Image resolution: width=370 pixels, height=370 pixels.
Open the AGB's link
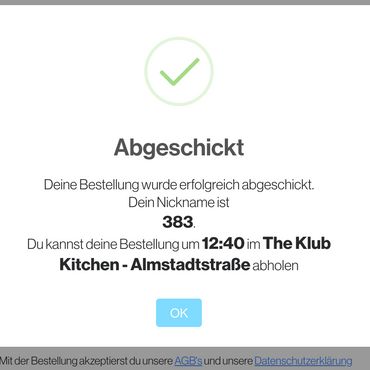click(188, 361)
